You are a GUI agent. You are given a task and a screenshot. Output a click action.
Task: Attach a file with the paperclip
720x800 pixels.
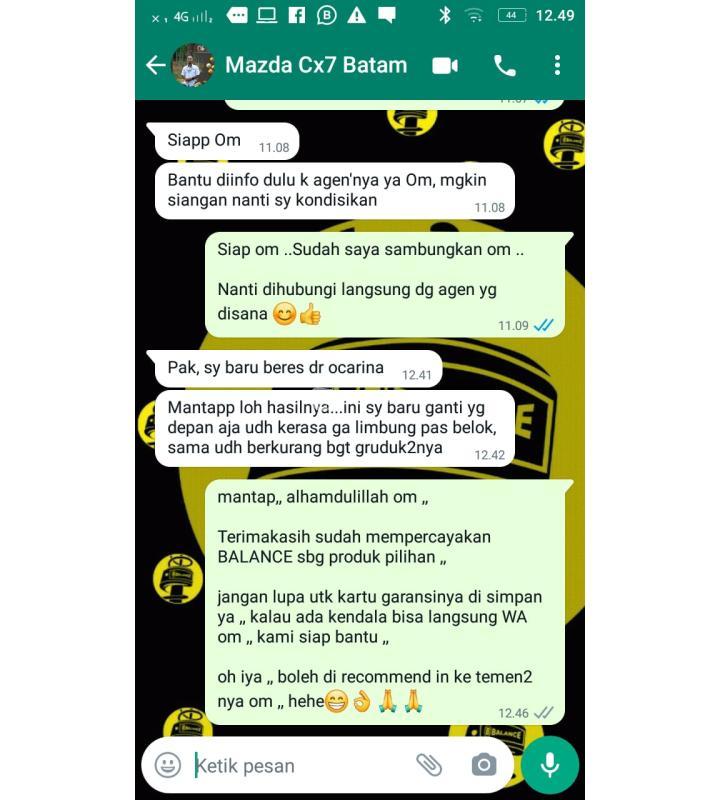(429, 765)
